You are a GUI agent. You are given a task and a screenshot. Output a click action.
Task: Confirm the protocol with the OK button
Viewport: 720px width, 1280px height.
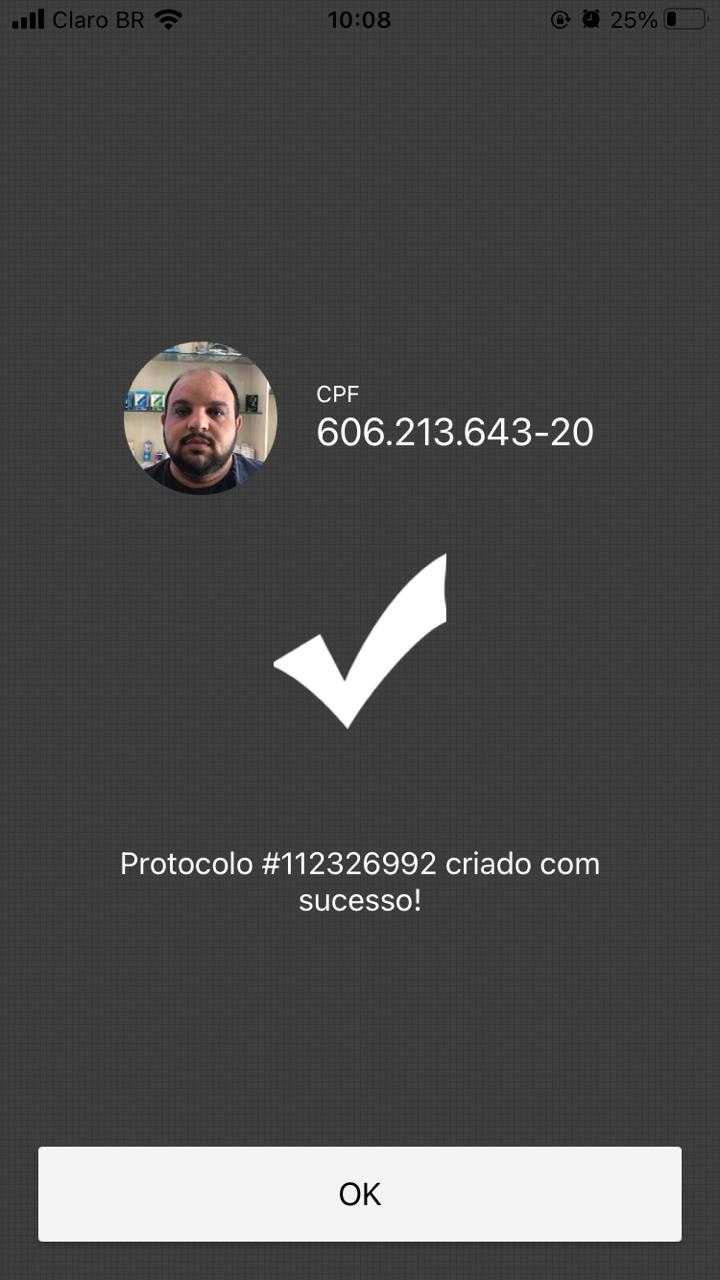pyautogui.click(x=360, y=1194)
